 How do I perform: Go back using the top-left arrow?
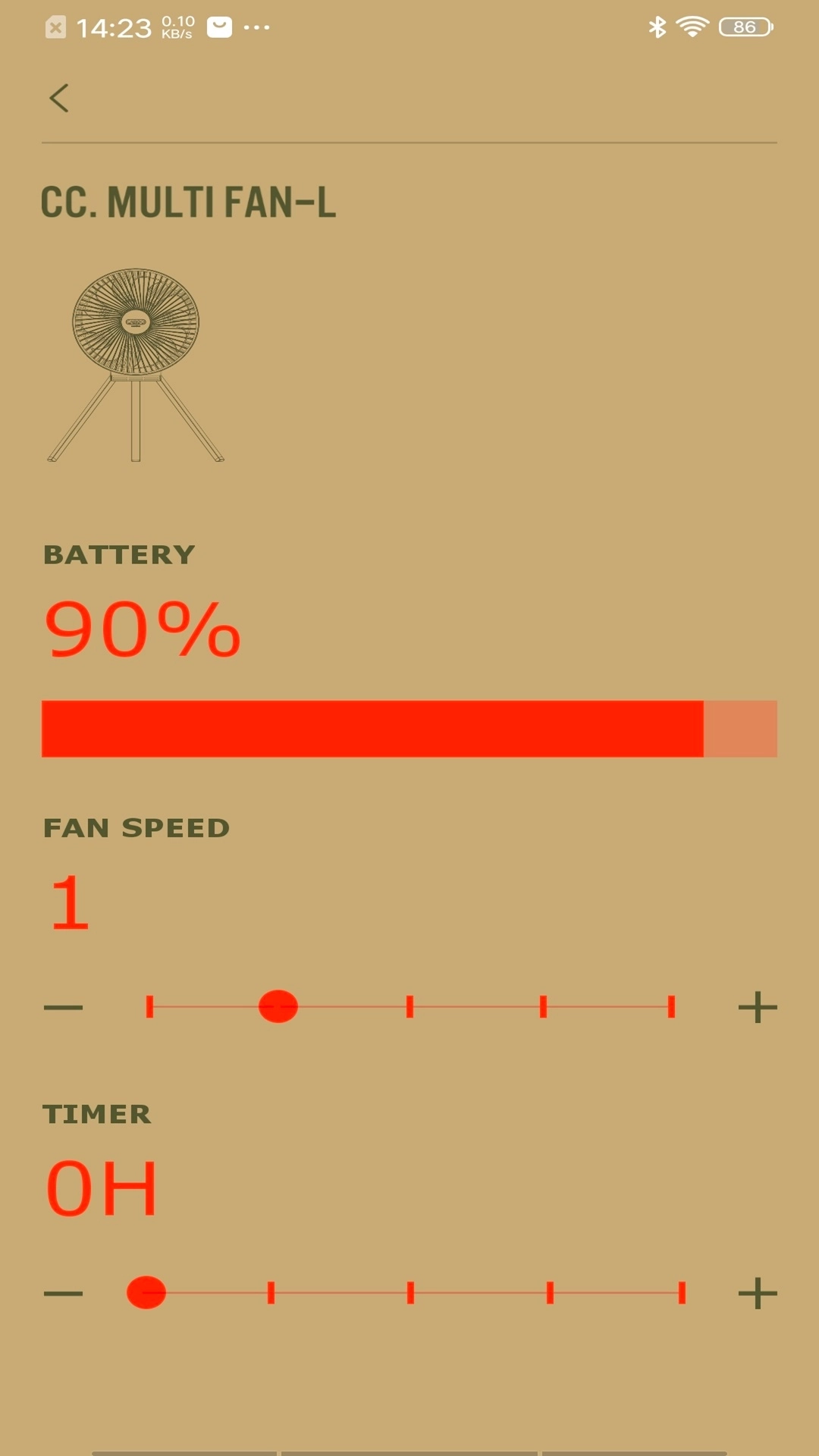[x=59, y=99]
